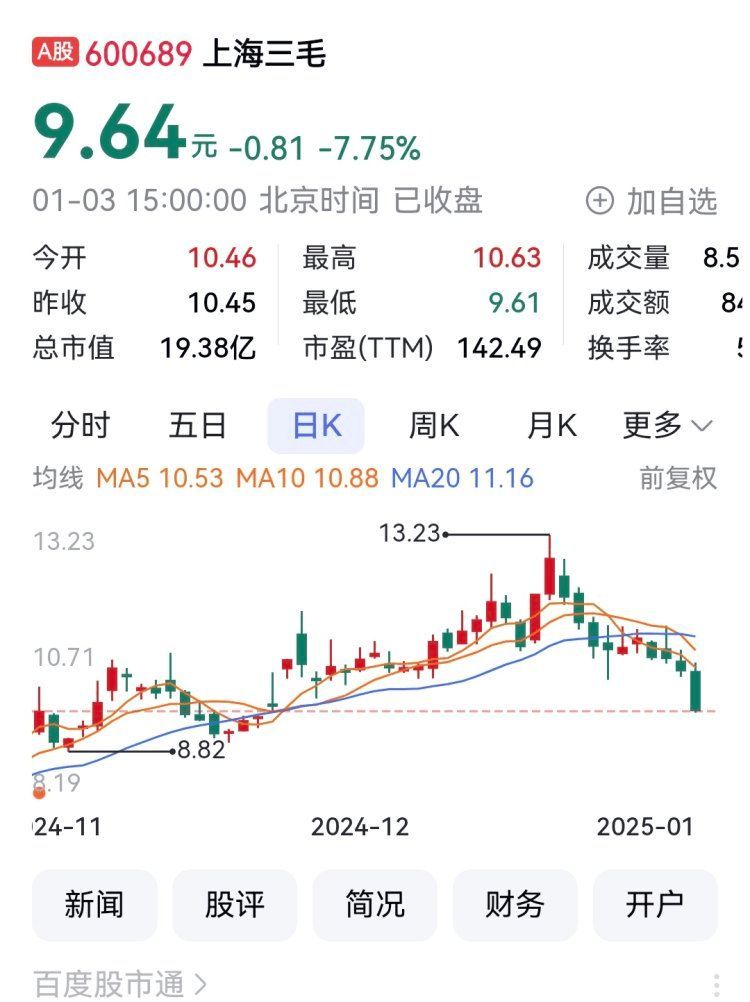Show the 月K monthly chart
750x1002 pixels.
tap(552, 426)
